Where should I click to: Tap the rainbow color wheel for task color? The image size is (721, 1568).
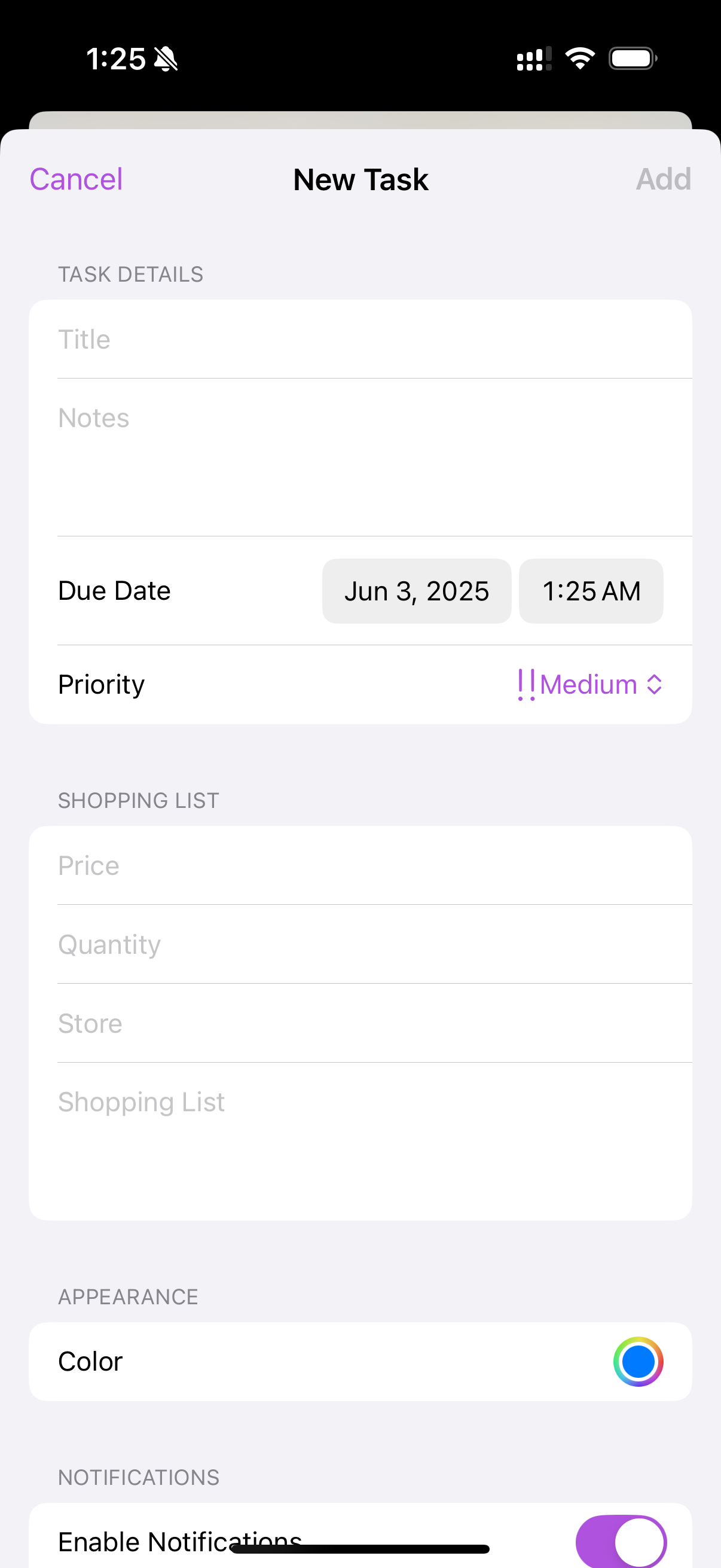tap(638, 1362)
